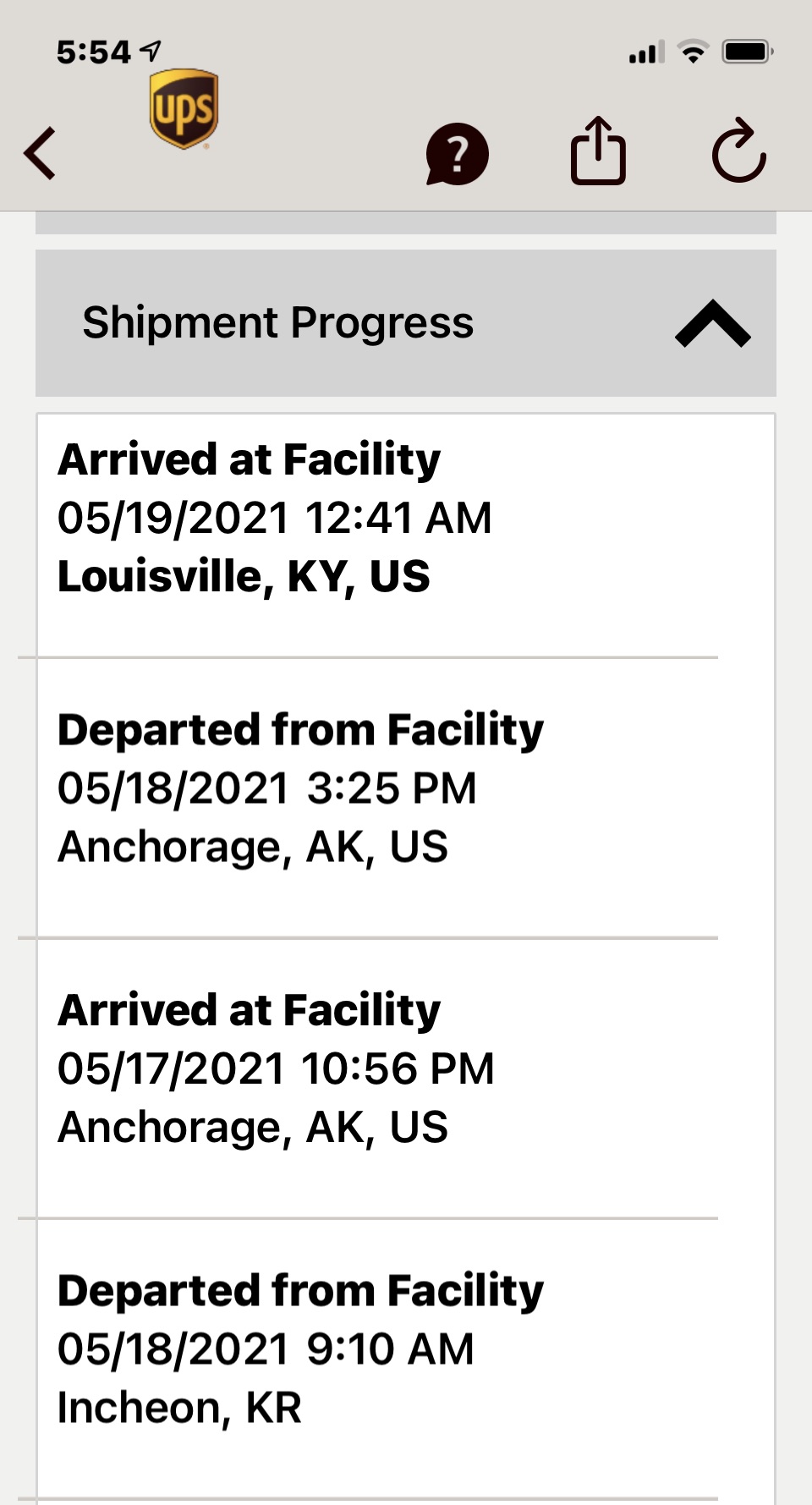This screenshot has width=812, height=1505.
Task: Go back to the previous screen
Action: (x=41, y=153)
